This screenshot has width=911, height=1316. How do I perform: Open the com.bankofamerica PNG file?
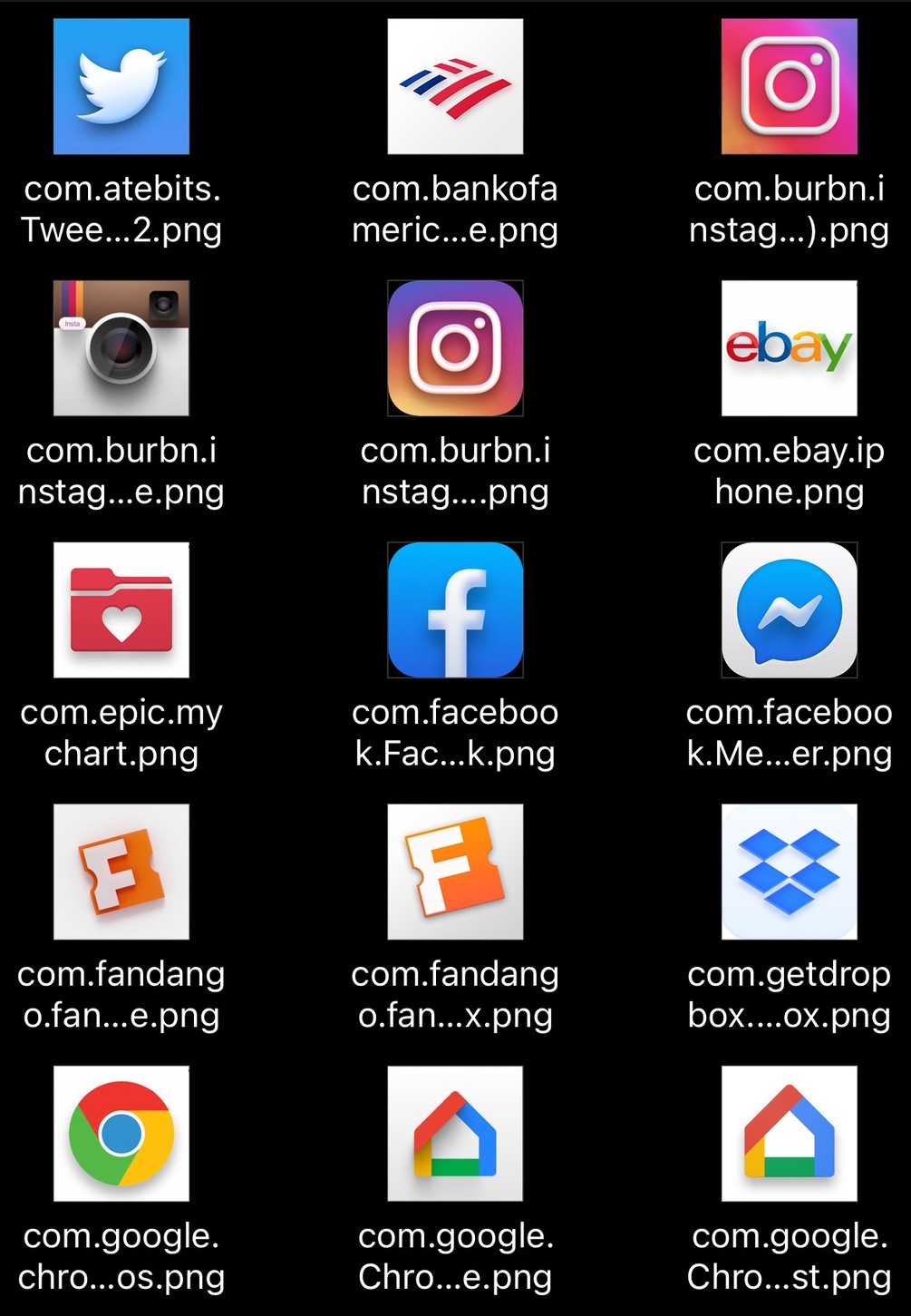(455, 87)
